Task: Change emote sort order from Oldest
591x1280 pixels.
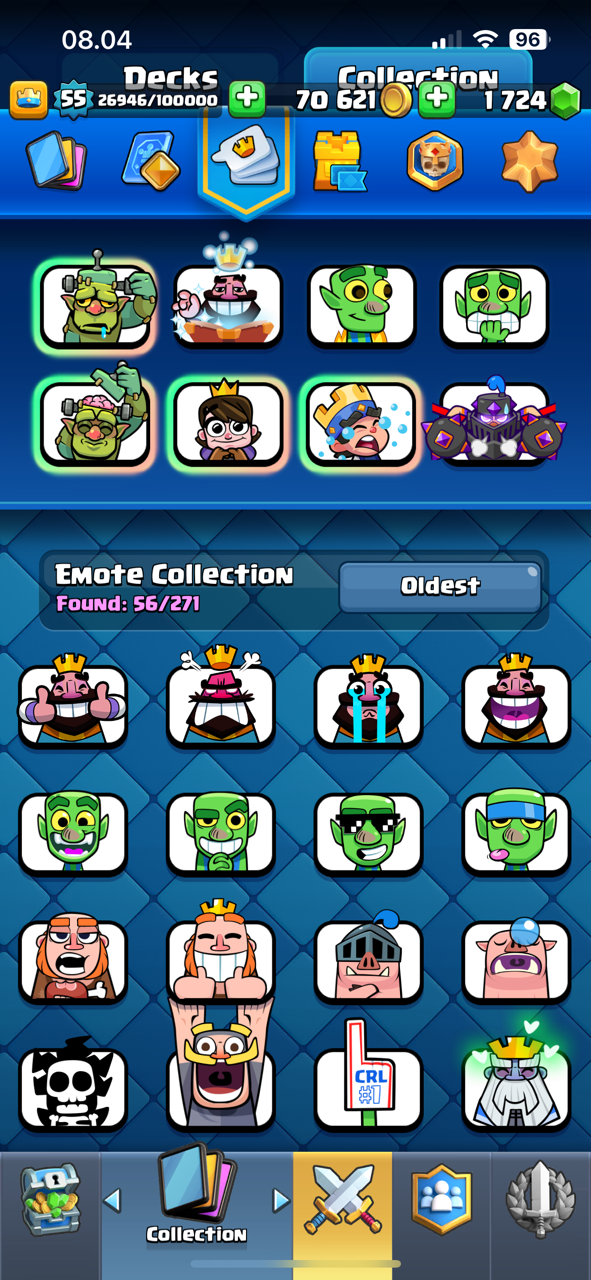Action: coord(440,586)
